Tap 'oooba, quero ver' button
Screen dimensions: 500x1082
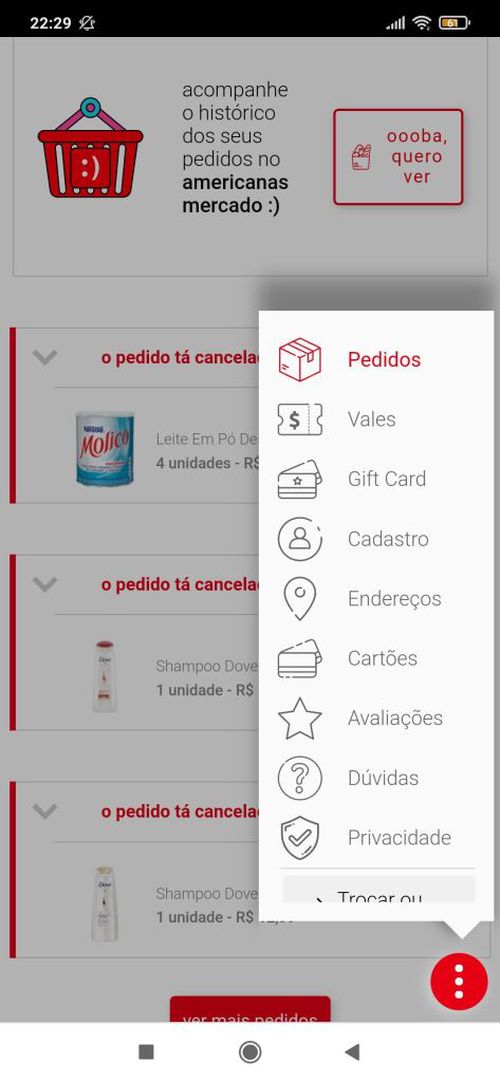(398, 157)
